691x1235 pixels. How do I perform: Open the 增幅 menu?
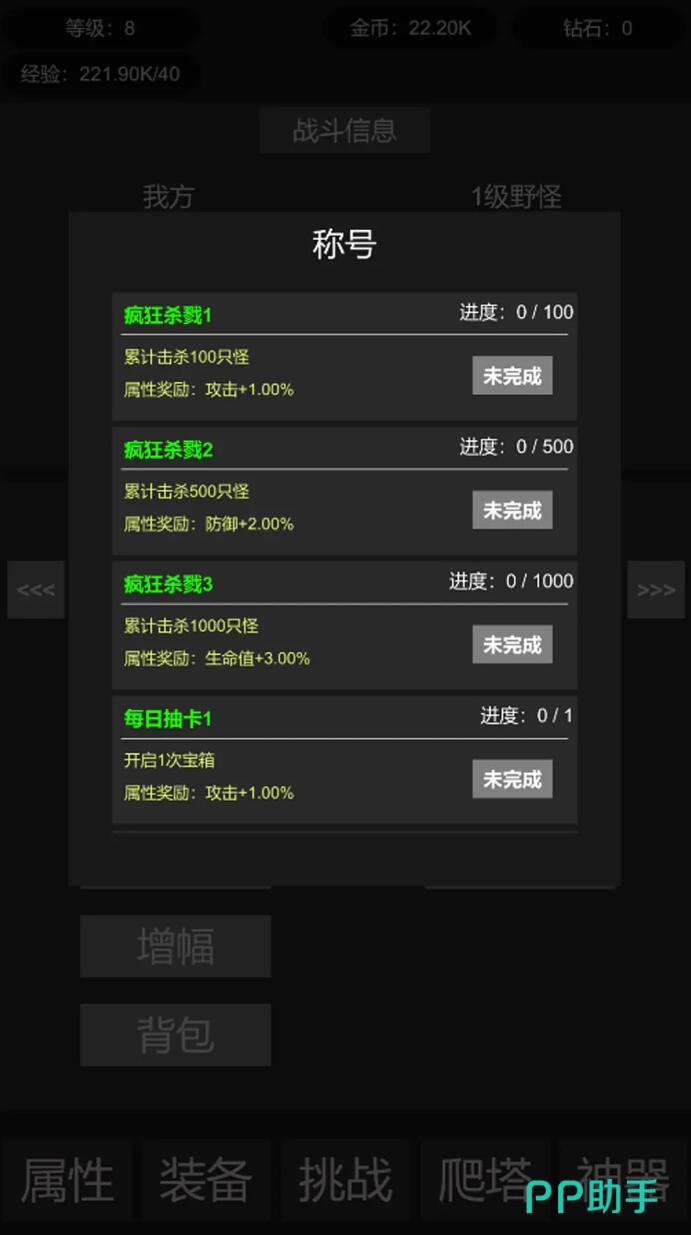175,946
